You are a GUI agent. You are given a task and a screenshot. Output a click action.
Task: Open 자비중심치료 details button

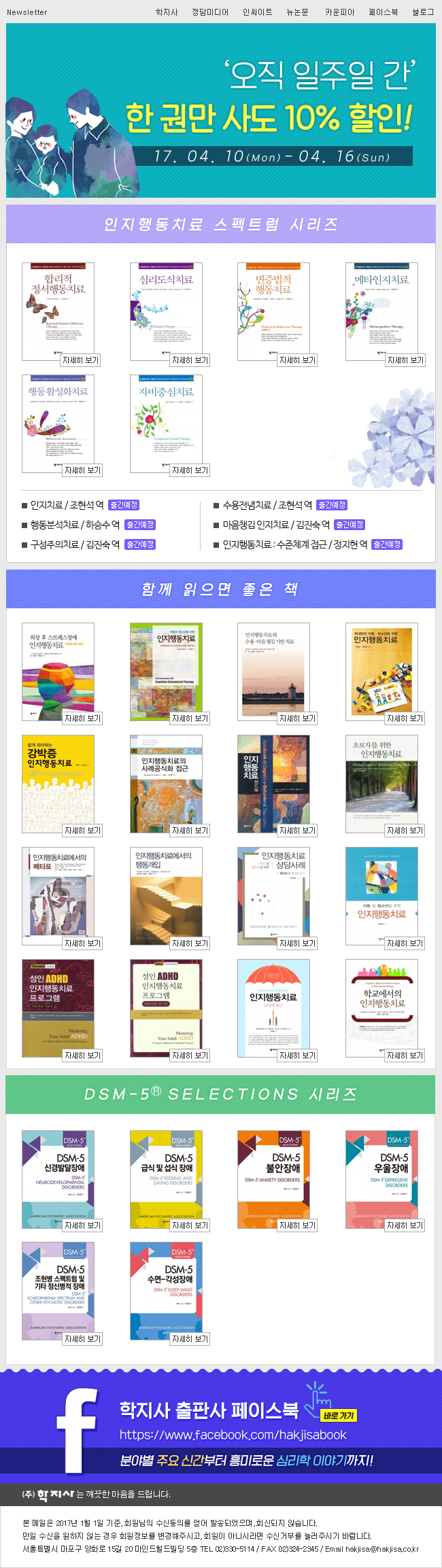190,470
